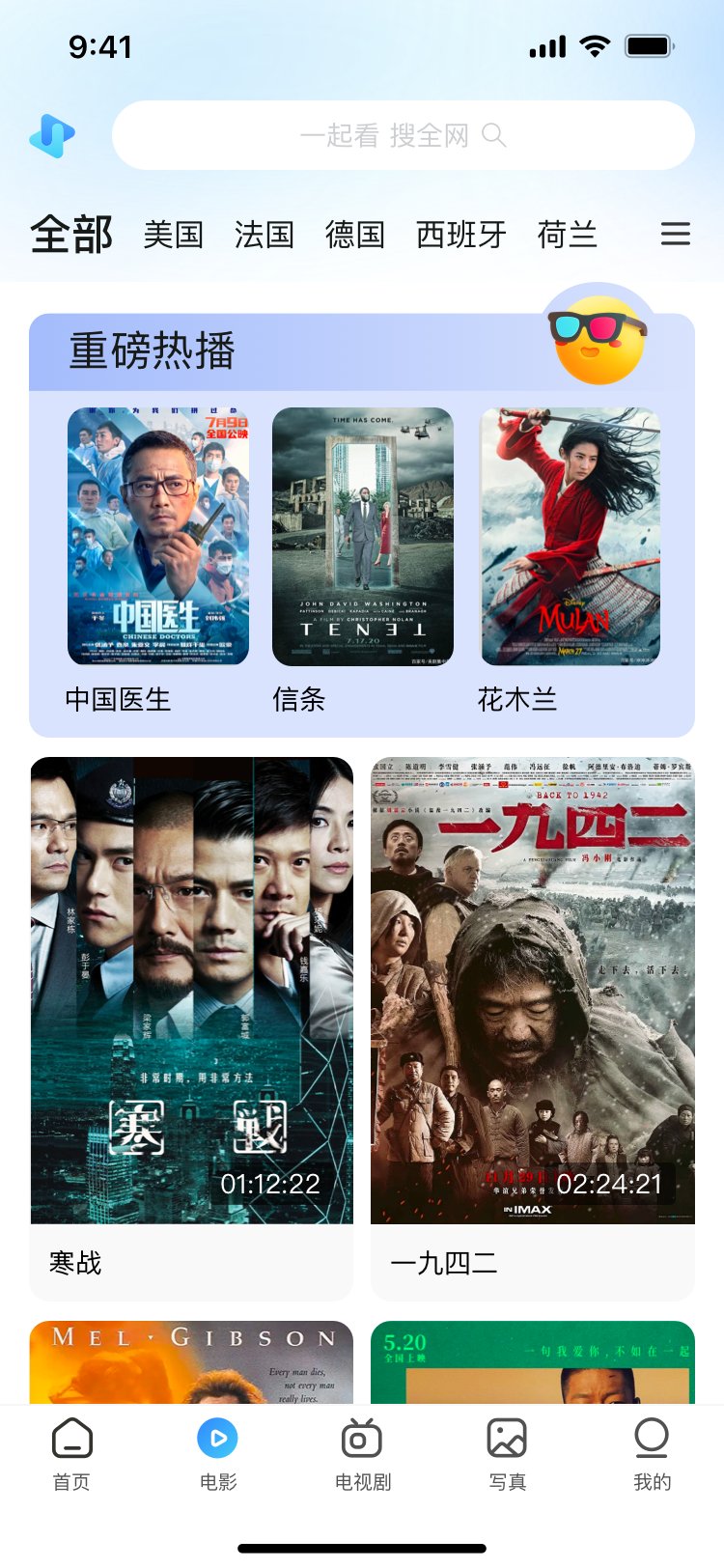Viewport: 724px width, 1568px height.
Task: Play the 信条 movie
Action: pos(365,536)
